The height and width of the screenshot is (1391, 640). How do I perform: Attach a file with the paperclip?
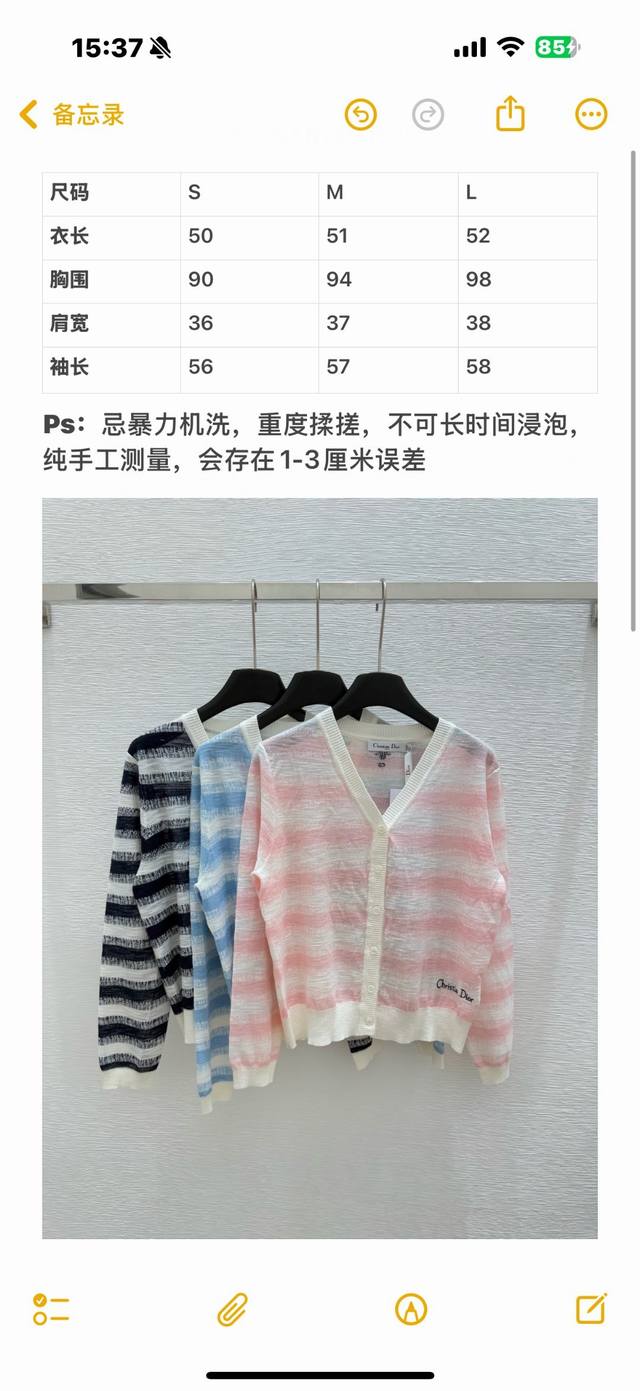[232, 1309]
